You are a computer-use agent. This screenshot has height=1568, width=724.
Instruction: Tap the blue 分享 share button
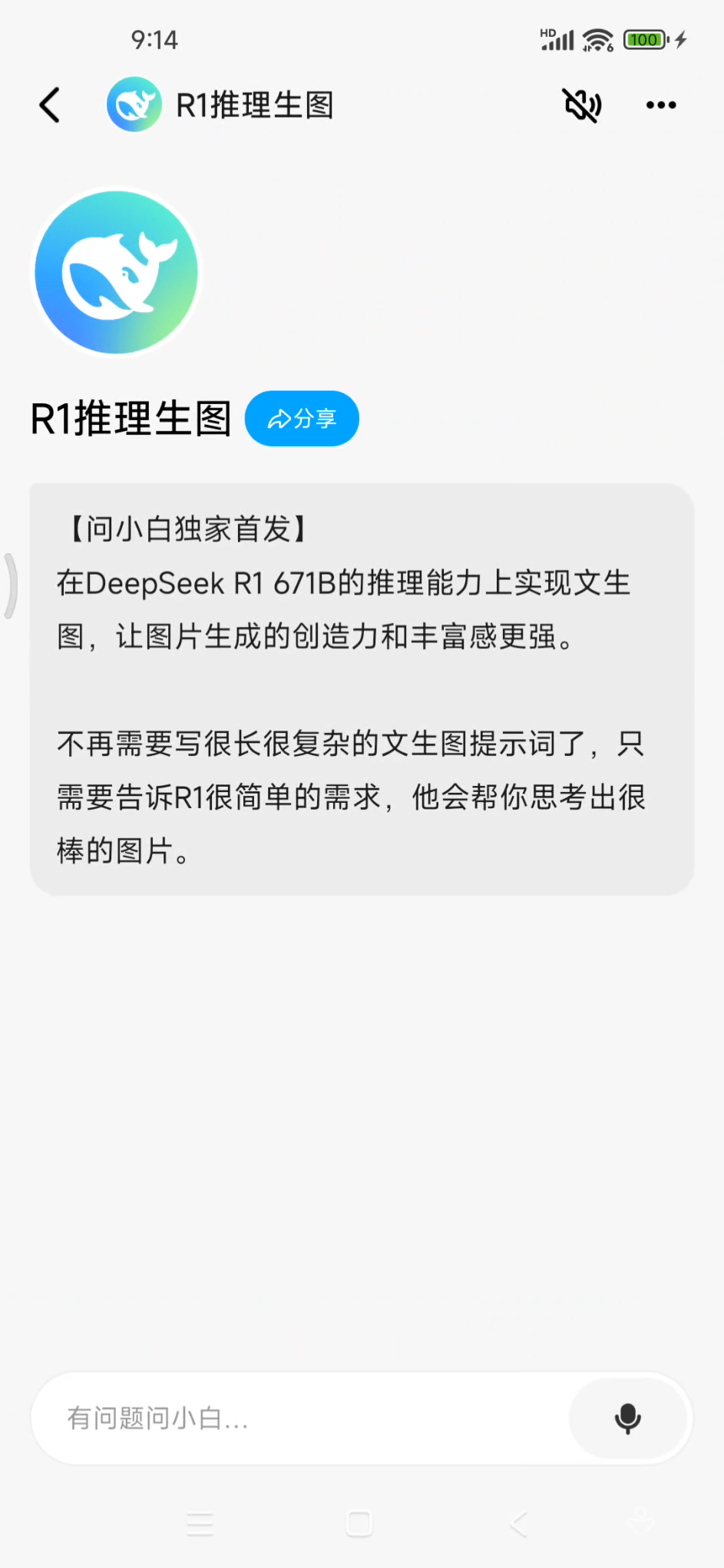click(302, 419)
